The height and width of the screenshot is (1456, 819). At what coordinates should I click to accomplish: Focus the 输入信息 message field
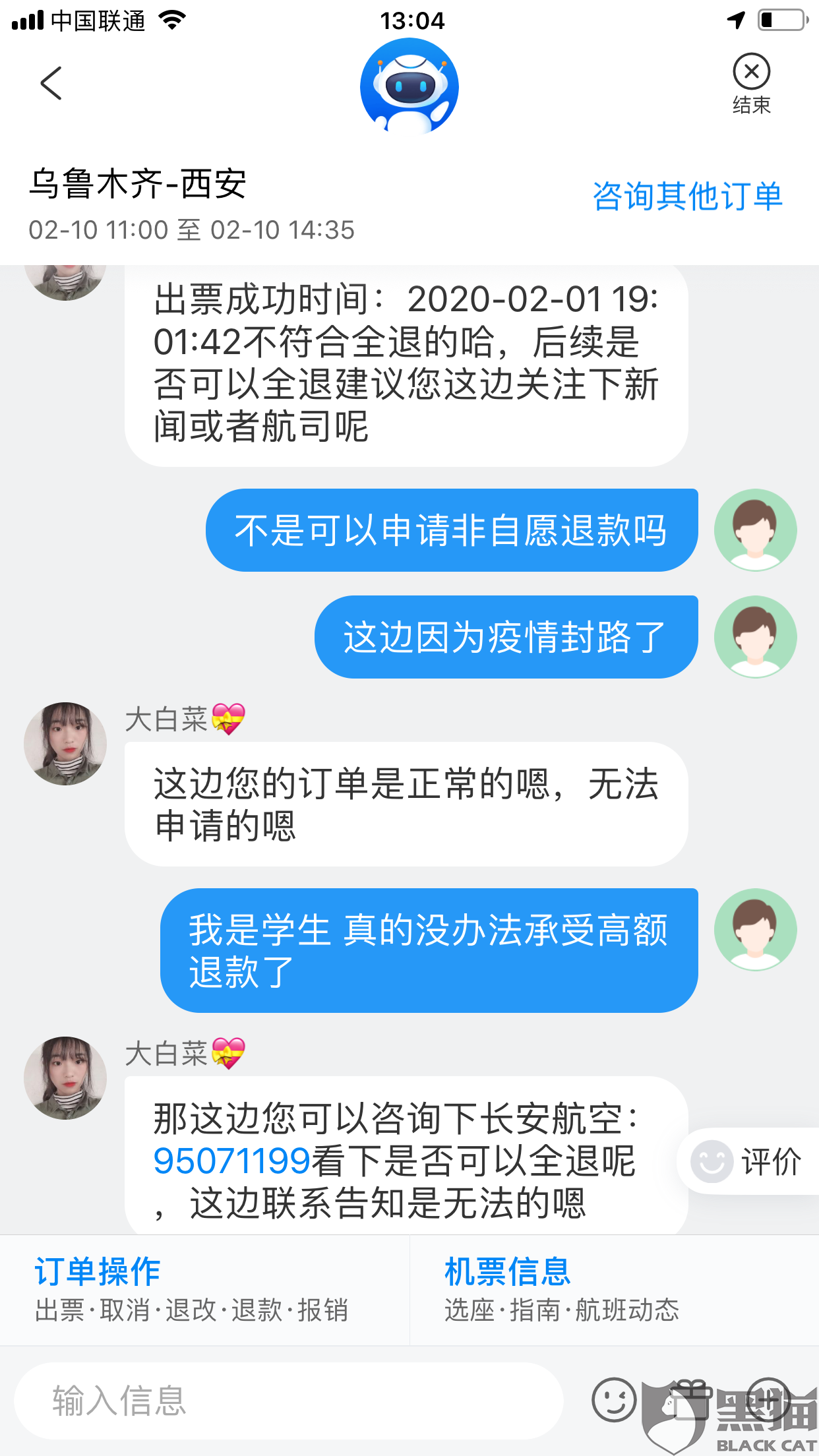coord(289,1401)
